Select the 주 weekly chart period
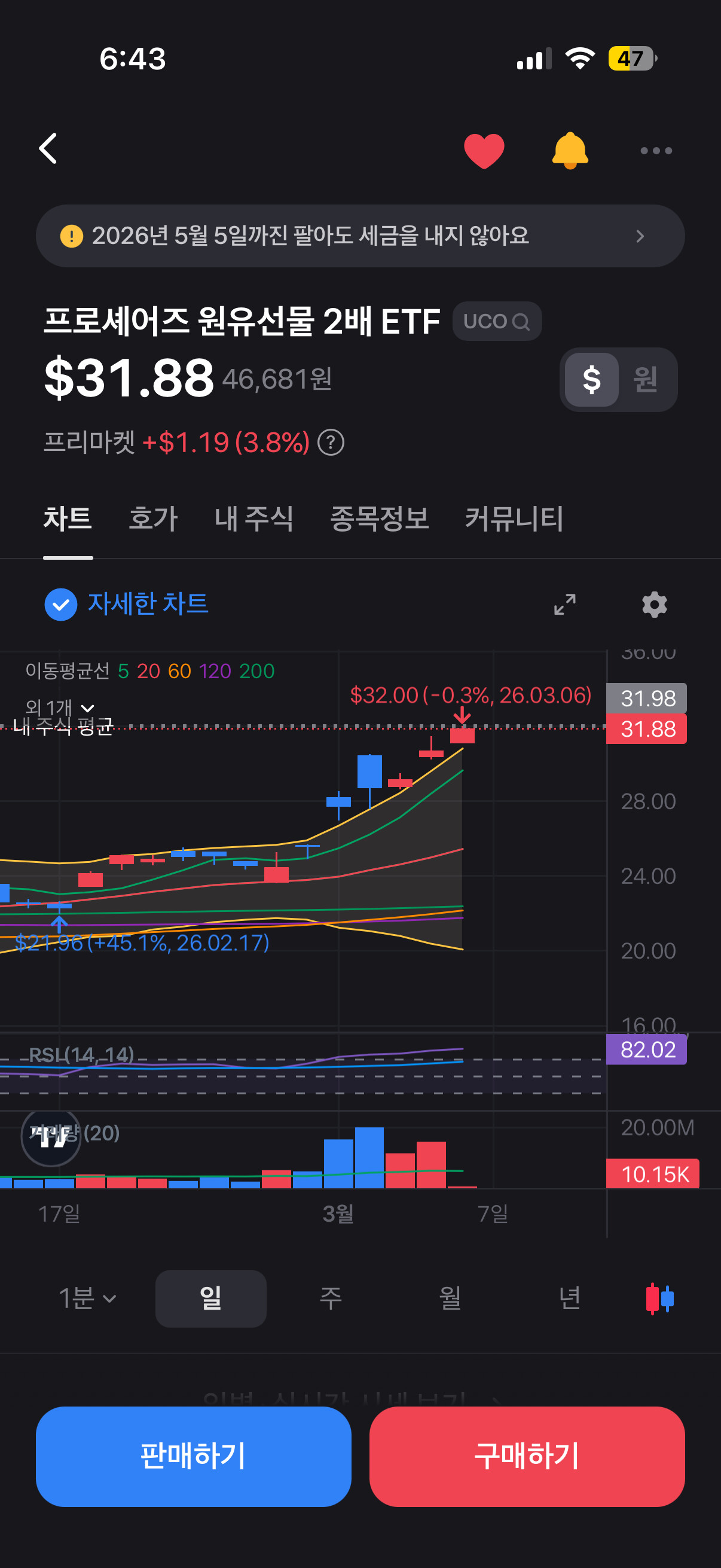The width and height of the screenshot is (721, 1568). point(331,1298)
